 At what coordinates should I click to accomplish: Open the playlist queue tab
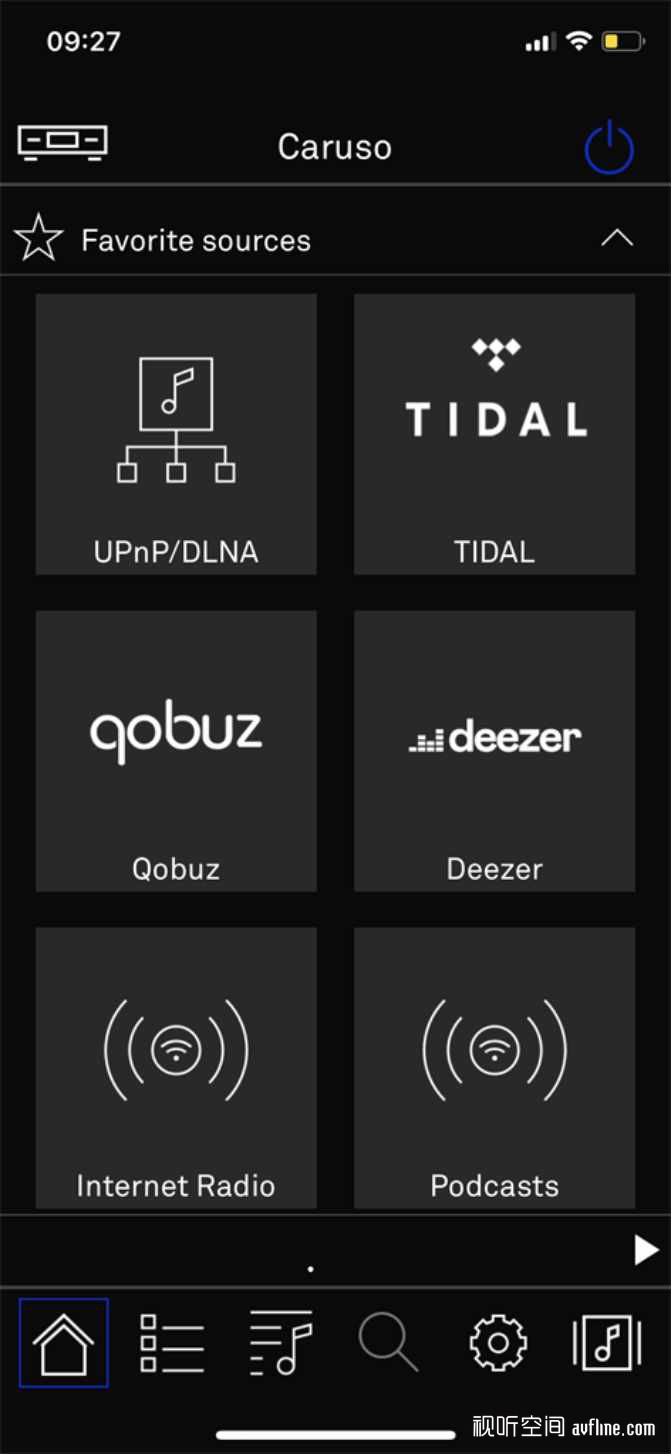[281, 1343]
